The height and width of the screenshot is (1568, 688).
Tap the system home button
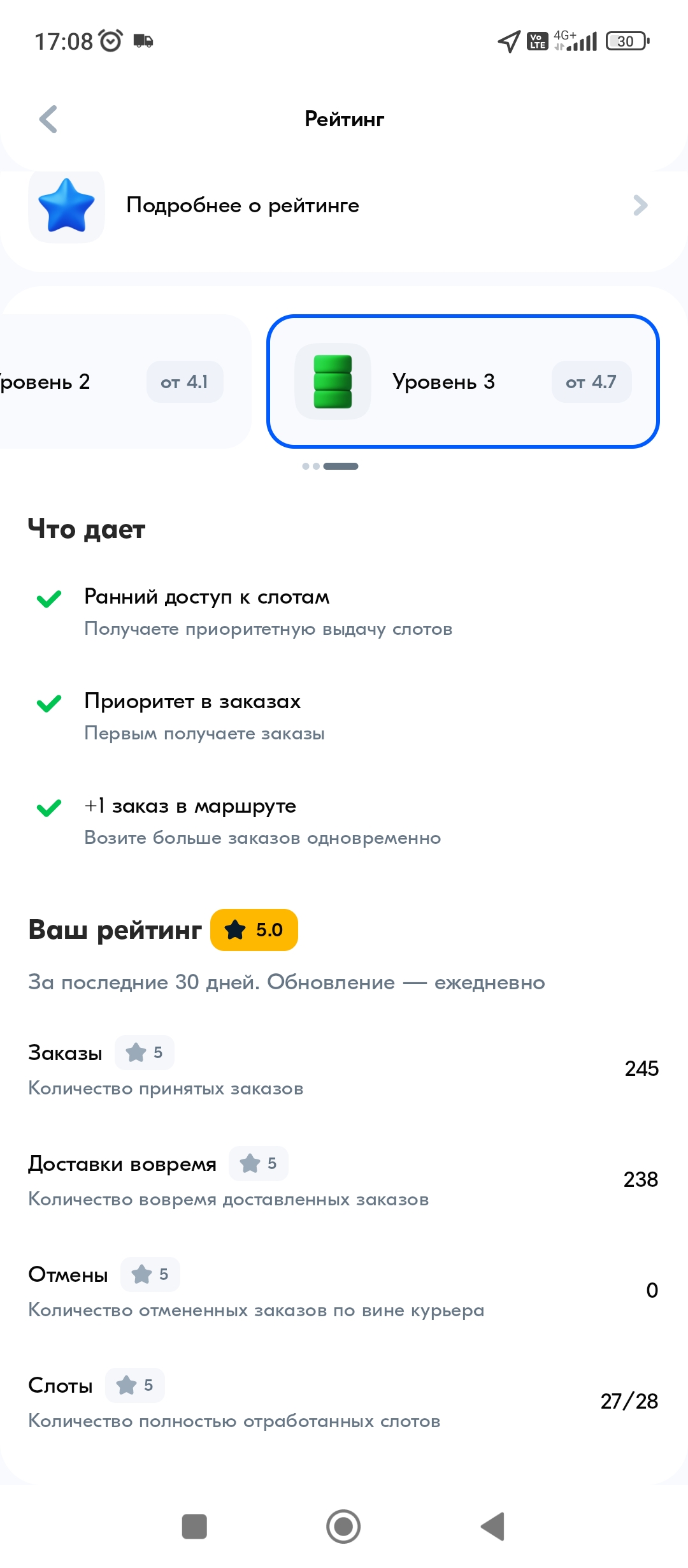tap(343, 1527)
